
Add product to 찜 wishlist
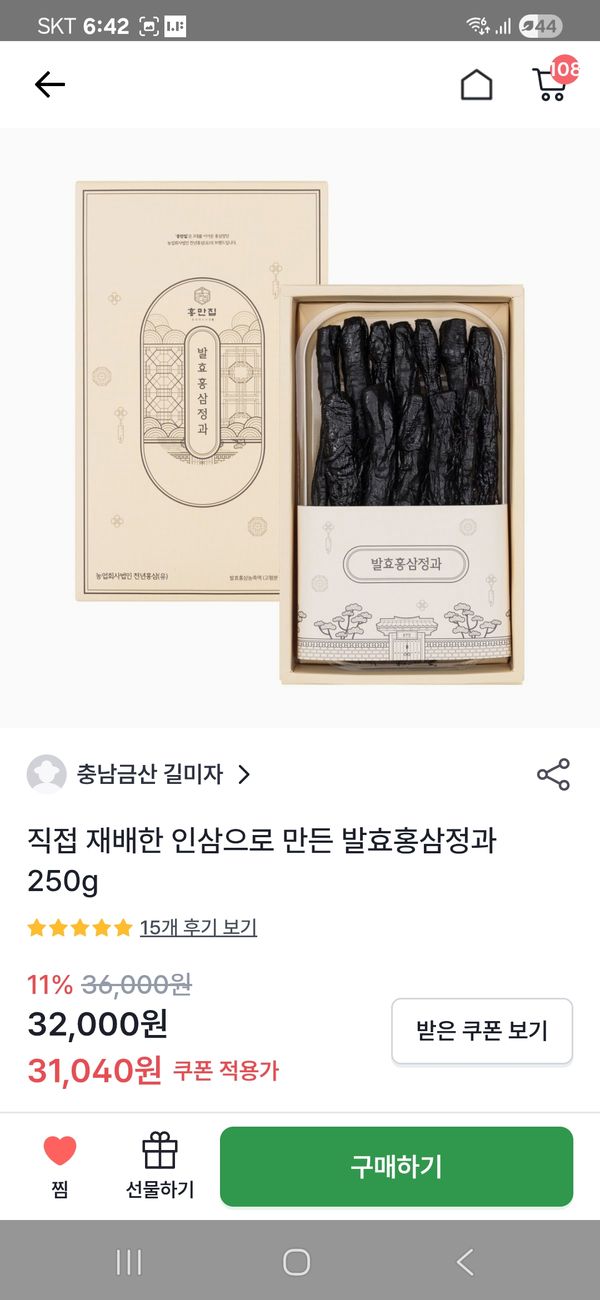(x=60, y=1165)
